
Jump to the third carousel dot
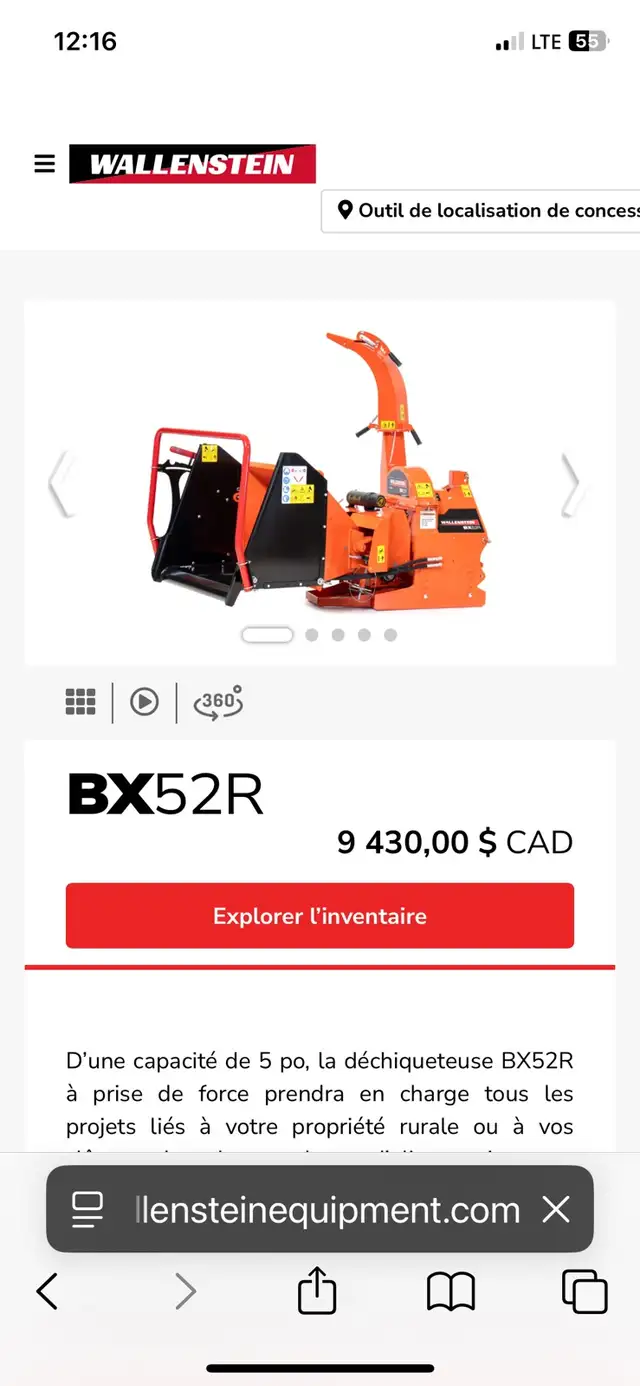pos(338,635)
